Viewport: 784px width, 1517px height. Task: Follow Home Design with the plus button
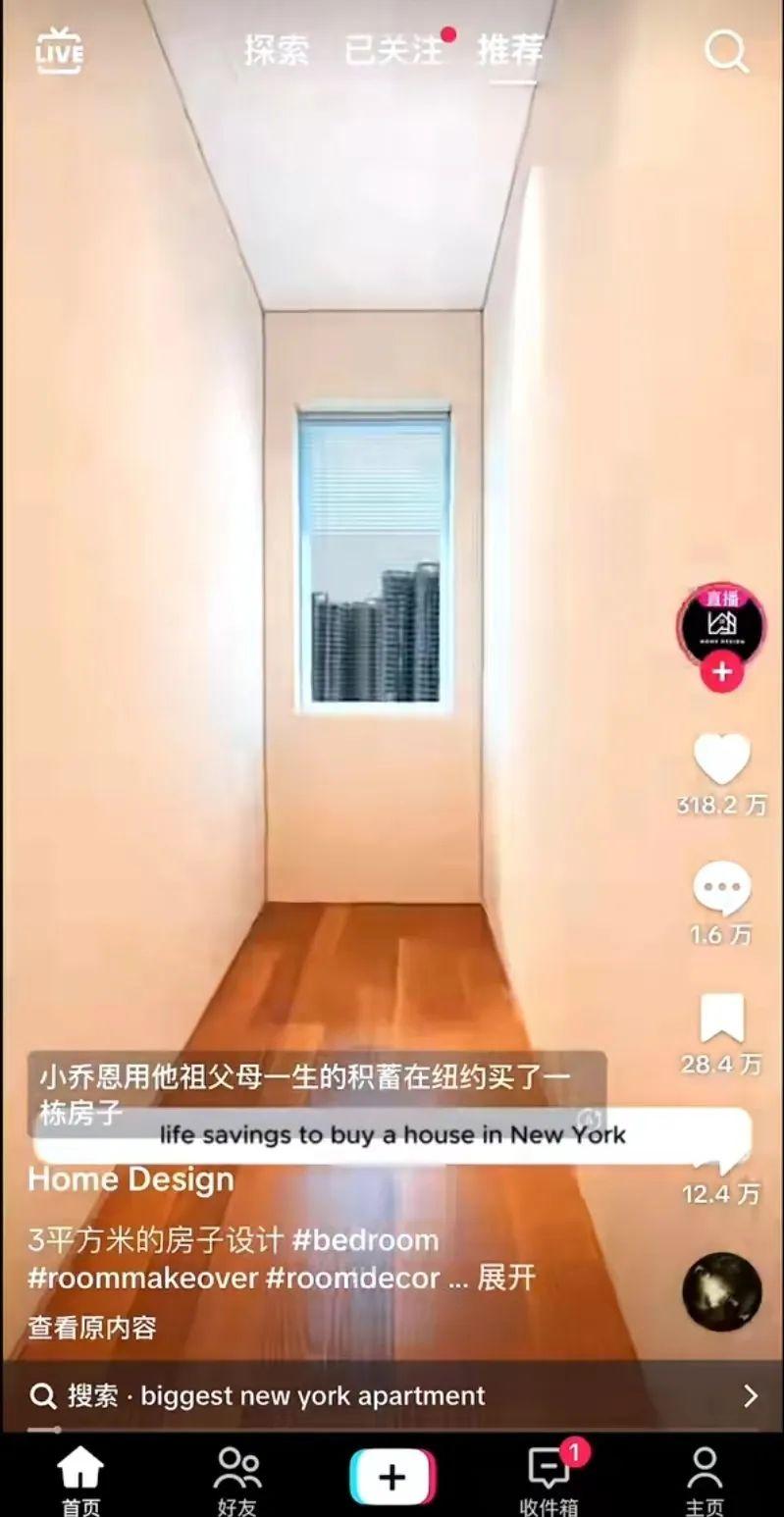pyautogui.click(x=721, y=673)
